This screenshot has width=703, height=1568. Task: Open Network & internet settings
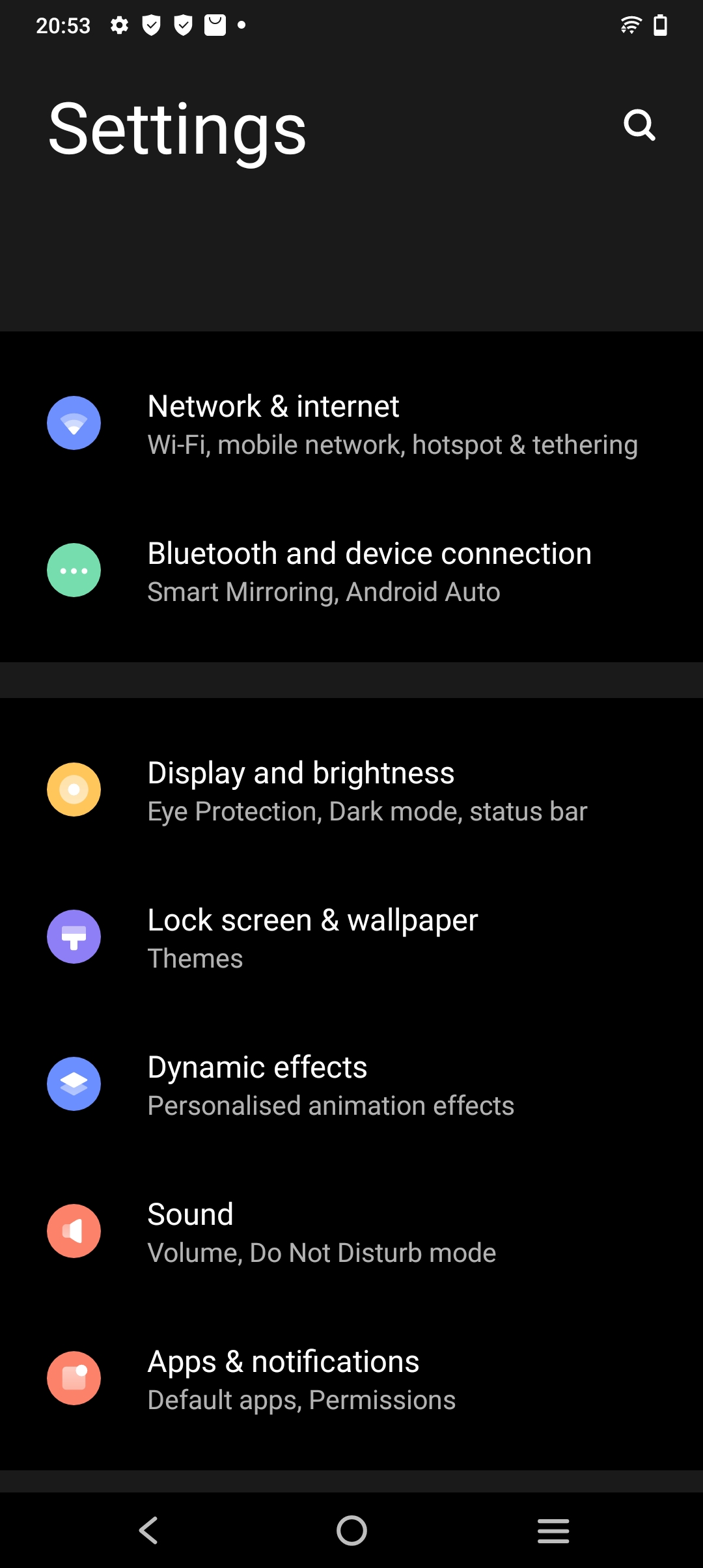point(351,425)
